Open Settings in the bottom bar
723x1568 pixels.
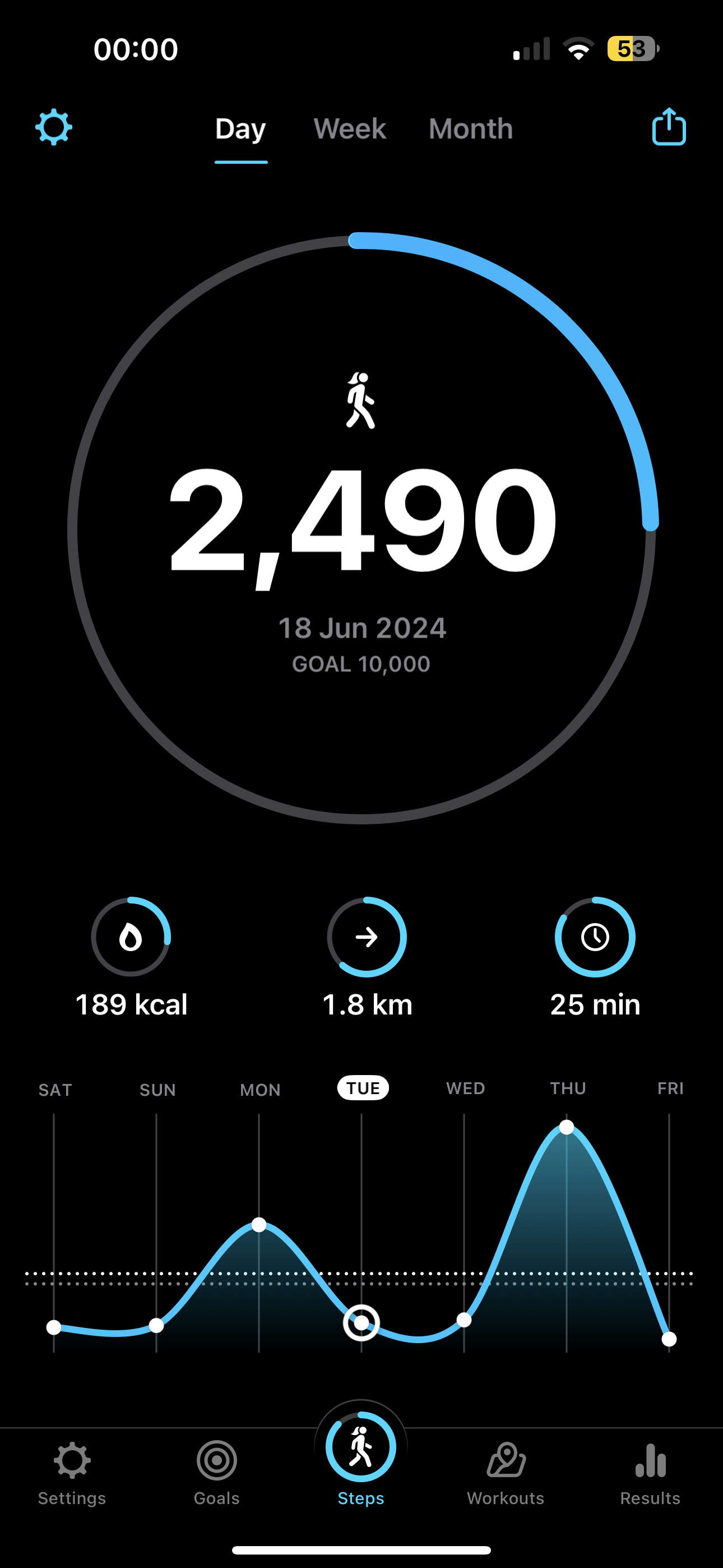[72, 1473]
